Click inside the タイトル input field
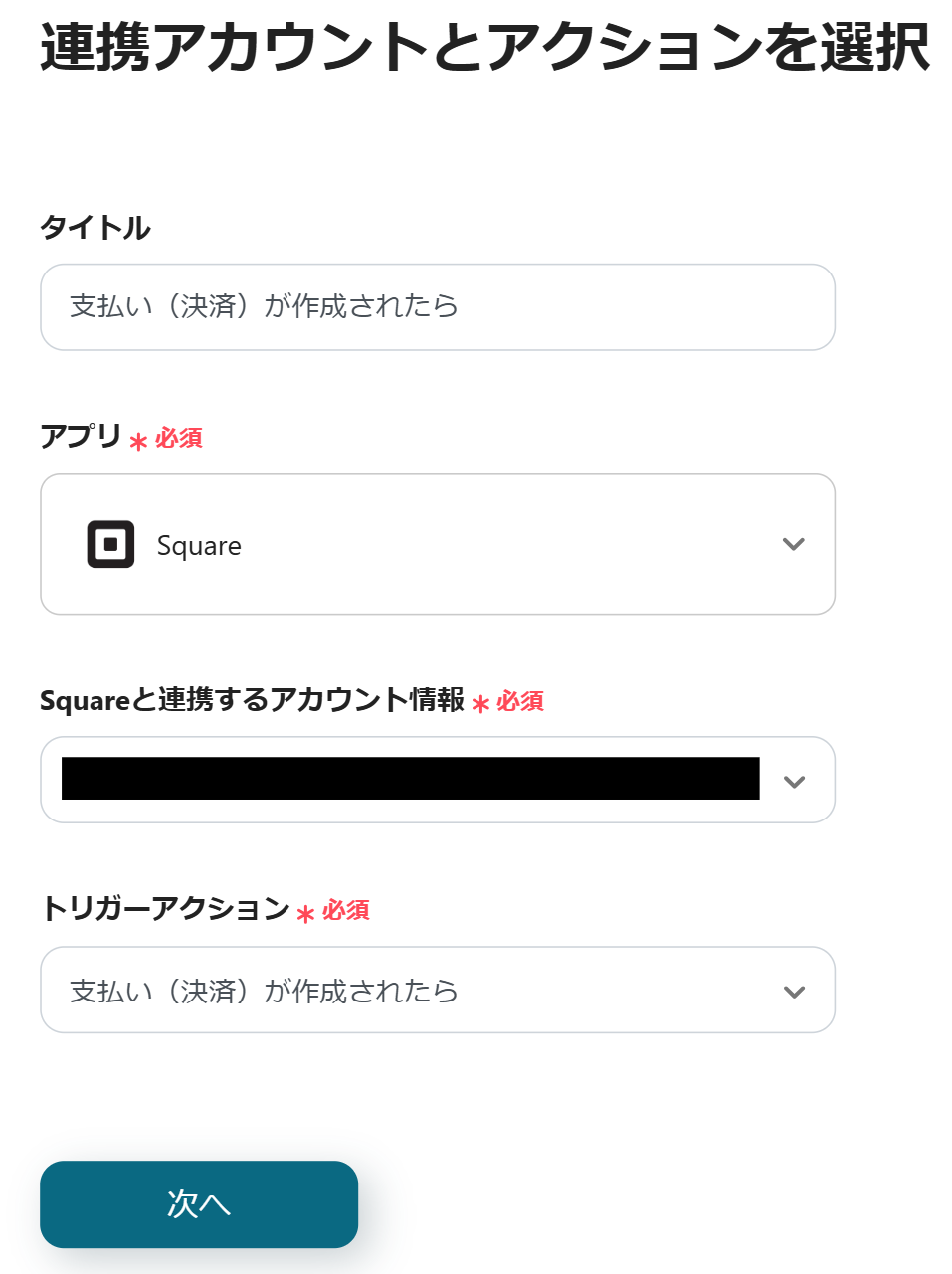This screenshot has height=1274, width=952. 438,306
